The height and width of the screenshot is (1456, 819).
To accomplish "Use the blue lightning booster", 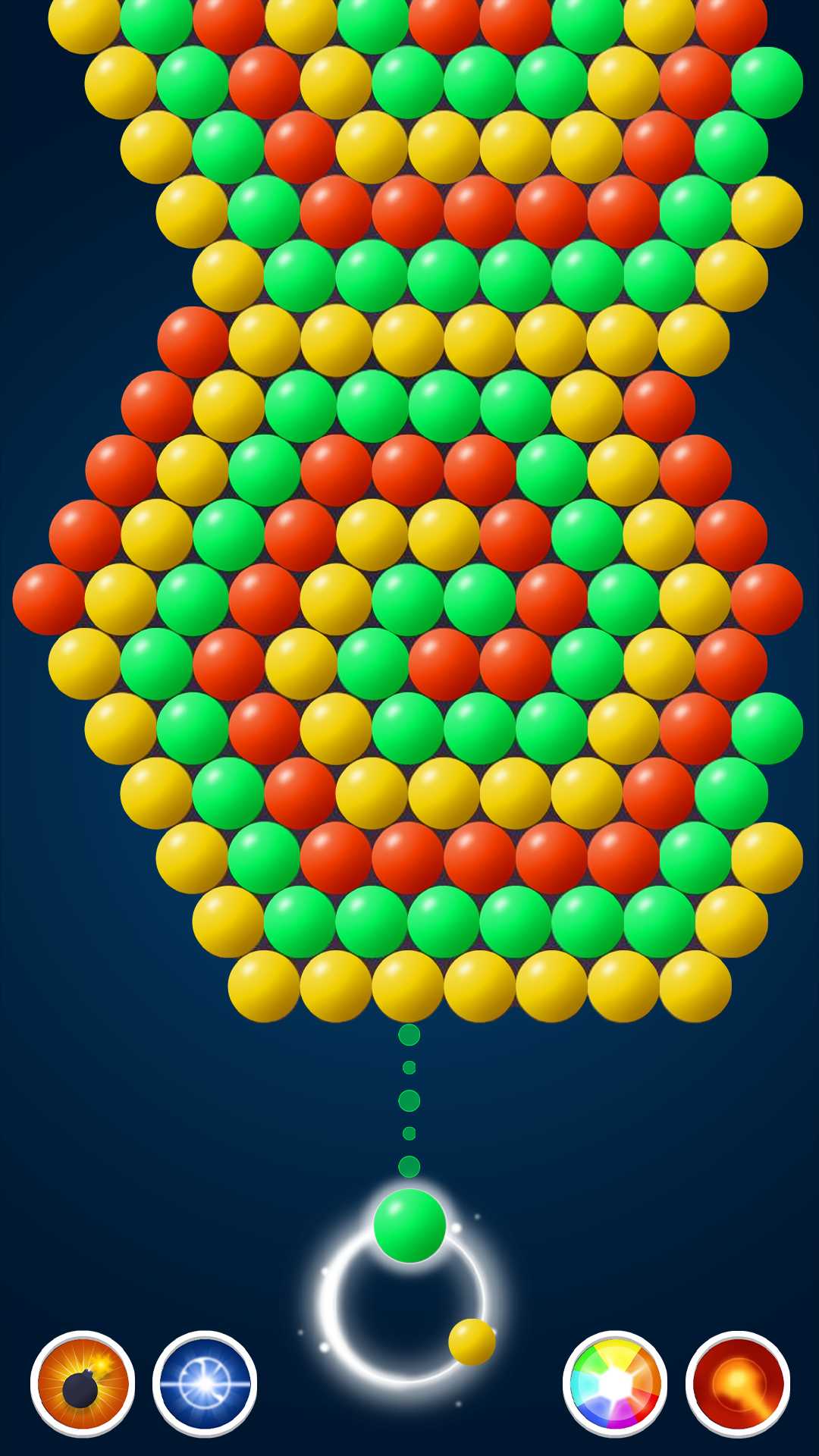I will tap(205, 1384).
